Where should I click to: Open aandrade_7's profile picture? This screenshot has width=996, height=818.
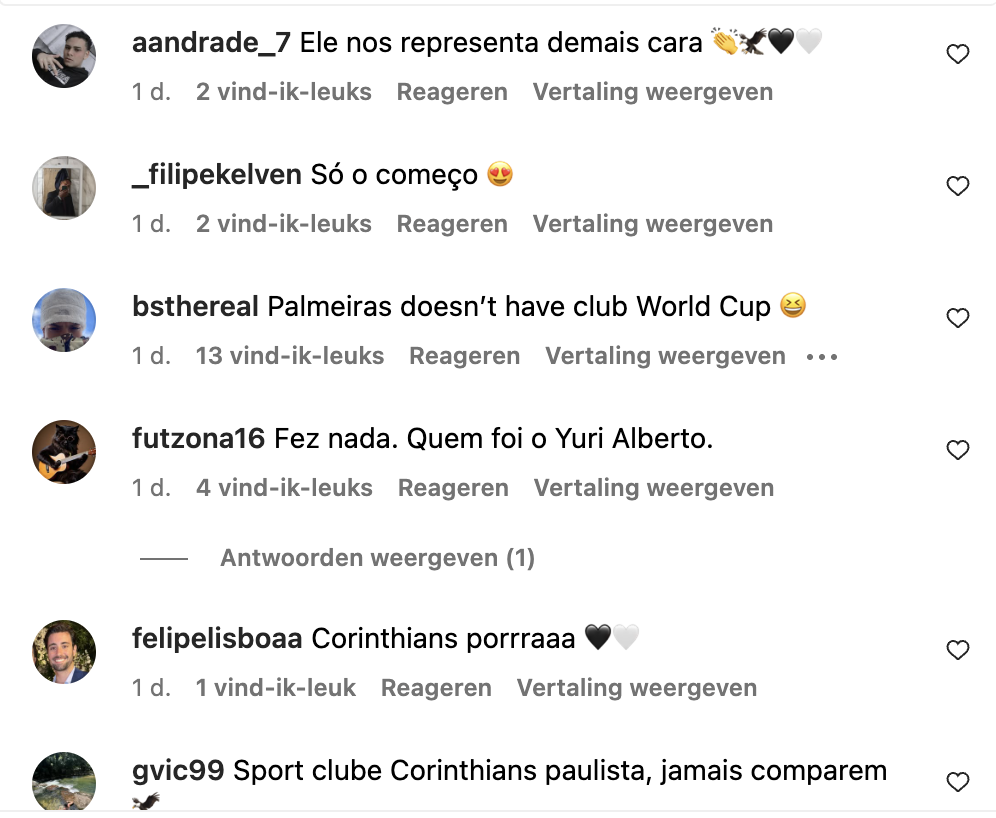[64, 55]
